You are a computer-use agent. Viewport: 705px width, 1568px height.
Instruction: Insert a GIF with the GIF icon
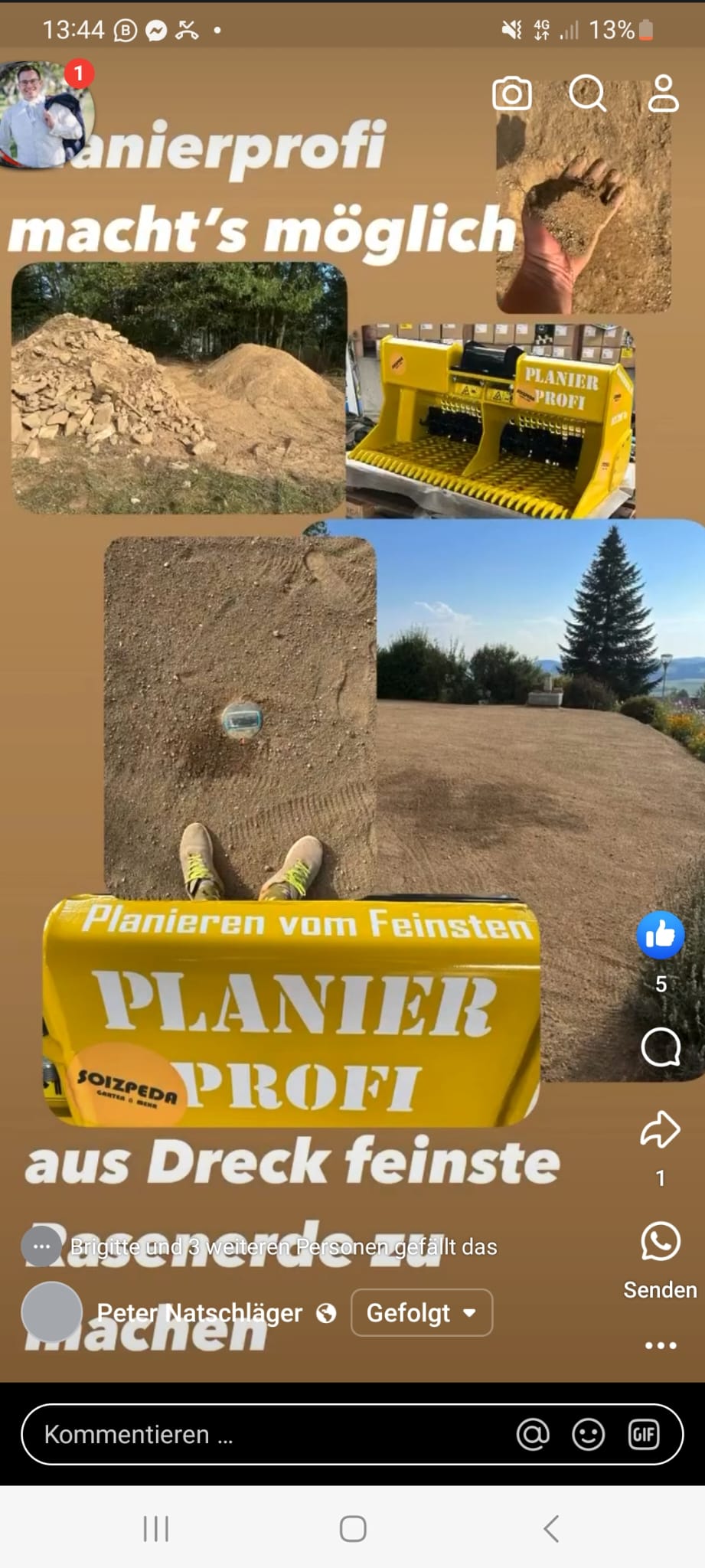coord(645,1434)
